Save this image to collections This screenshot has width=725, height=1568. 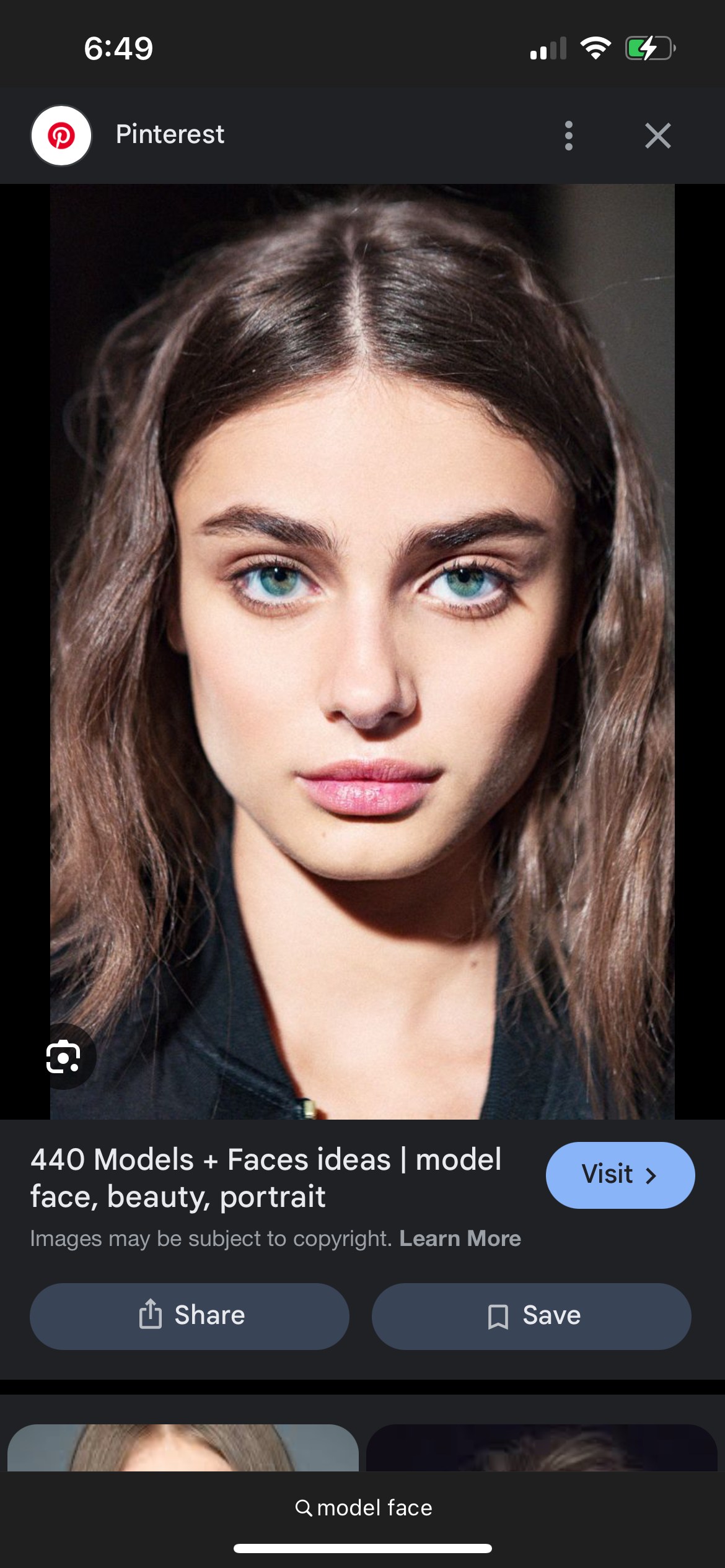[531, 1315]
